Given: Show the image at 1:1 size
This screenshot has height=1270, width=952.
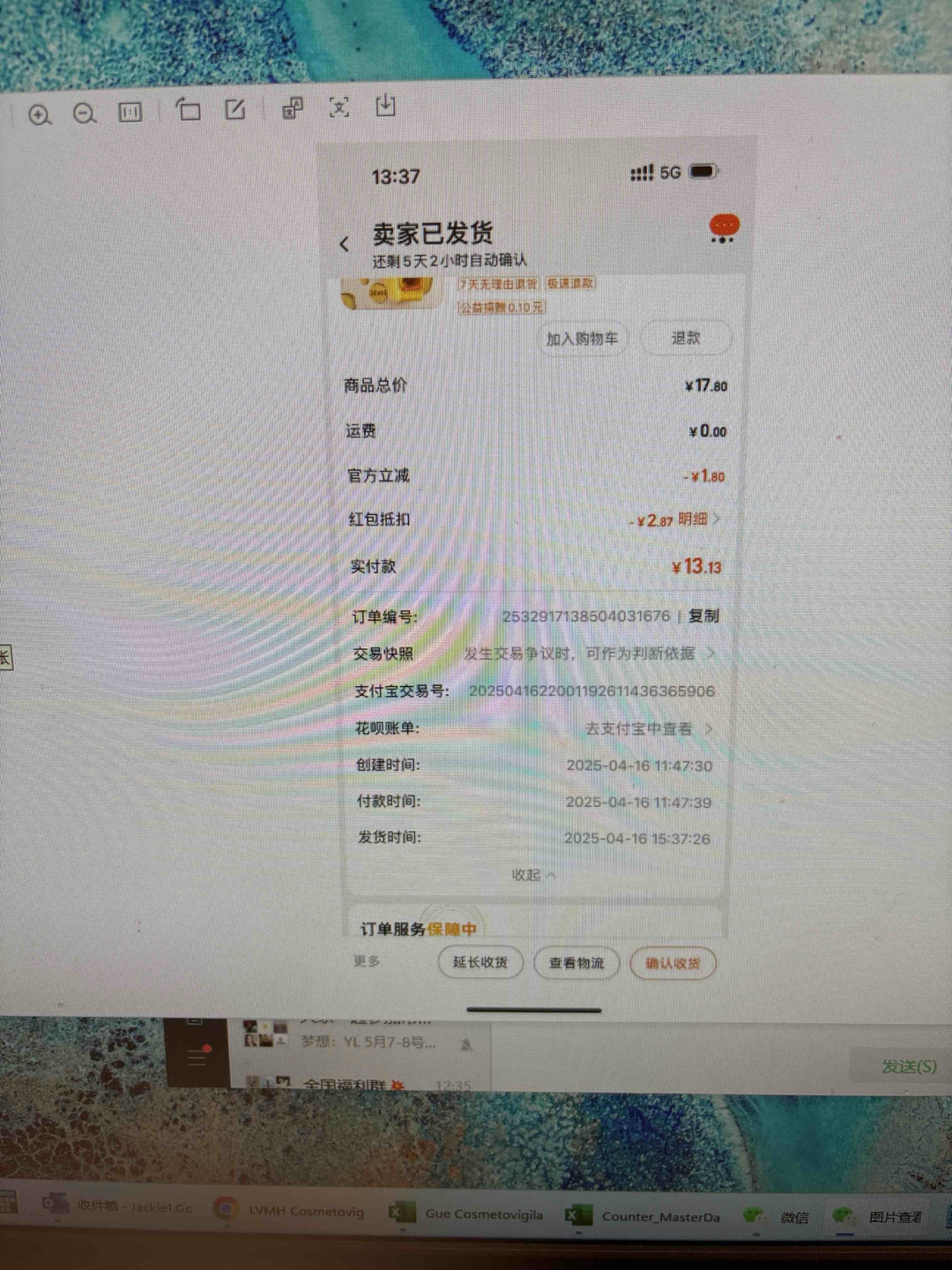Looking at the screenshot, I should (130, 113).
